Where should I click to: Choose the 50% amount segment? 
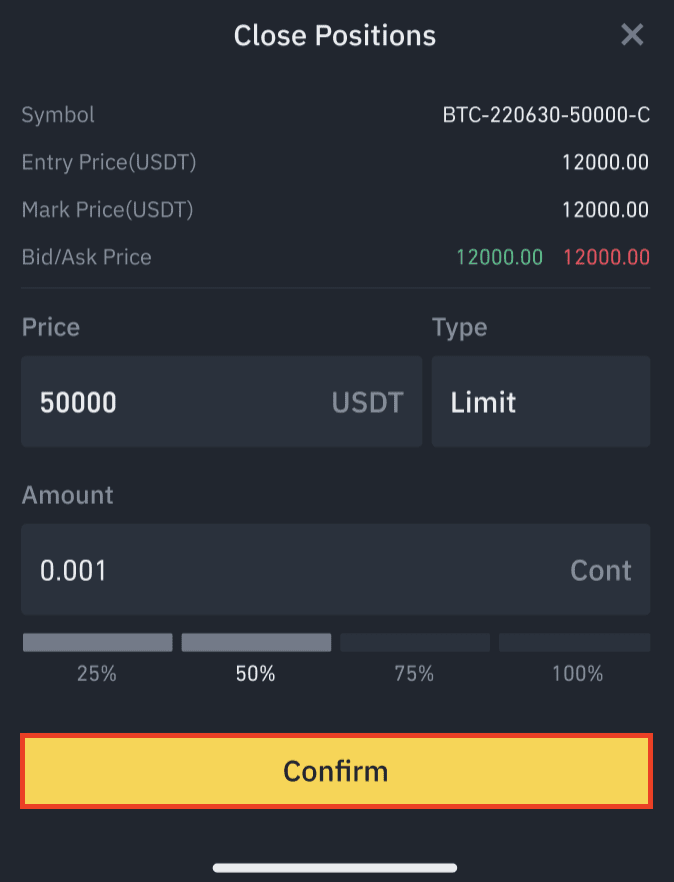(256, 643)
